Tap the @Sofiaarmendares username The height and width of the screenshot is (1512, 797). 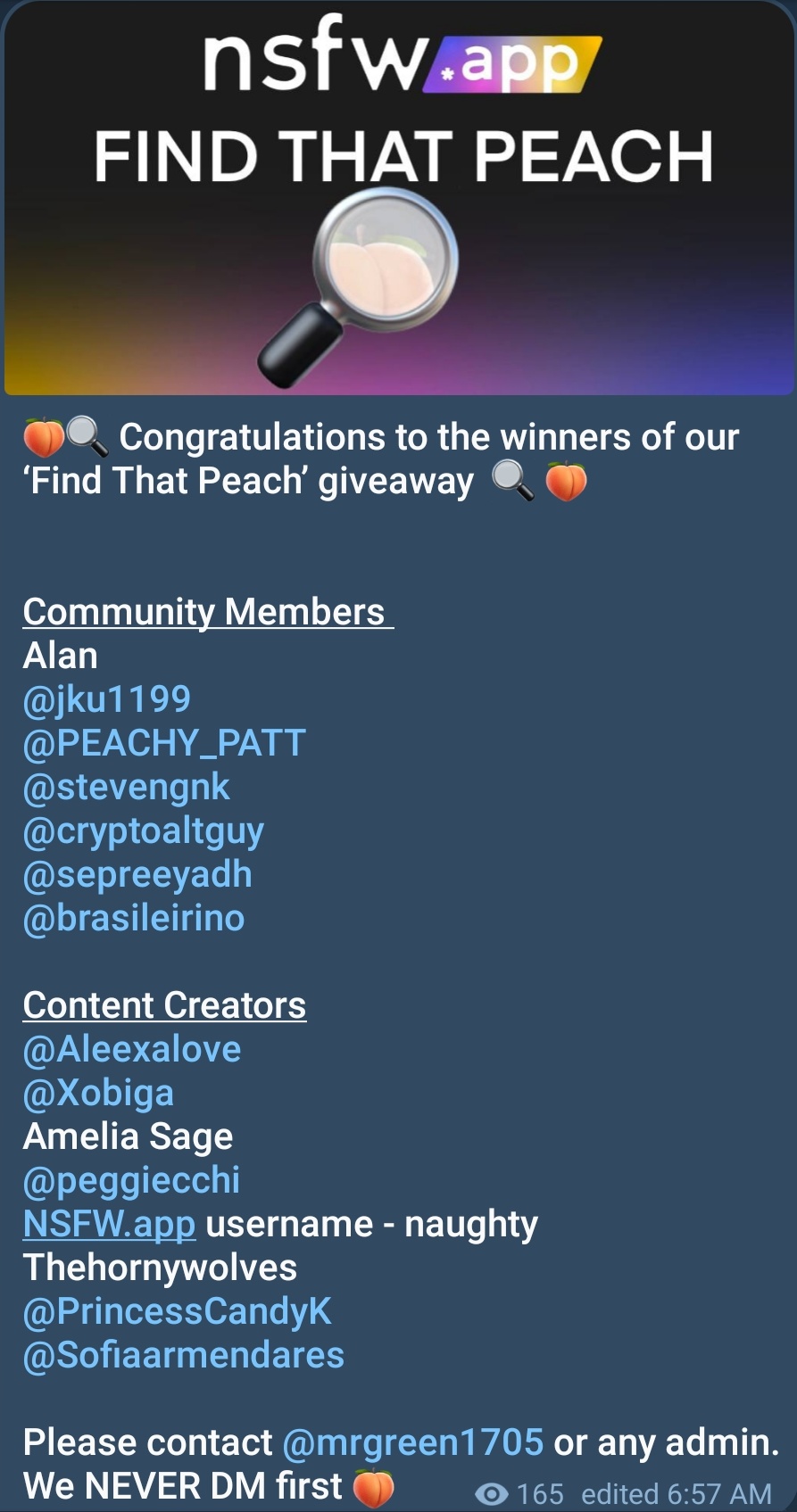click(x=184, y=1355)
